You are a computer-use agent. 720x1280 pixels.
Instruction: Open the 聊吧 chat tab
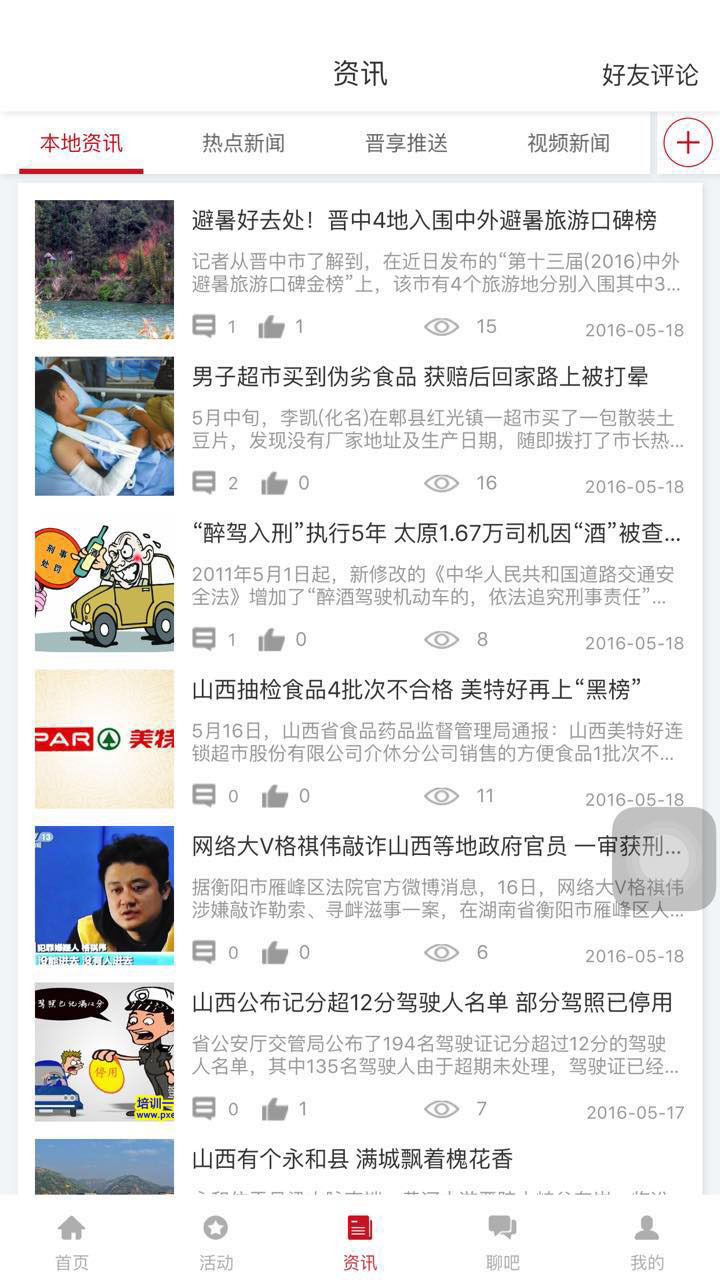pos(502,1242)
